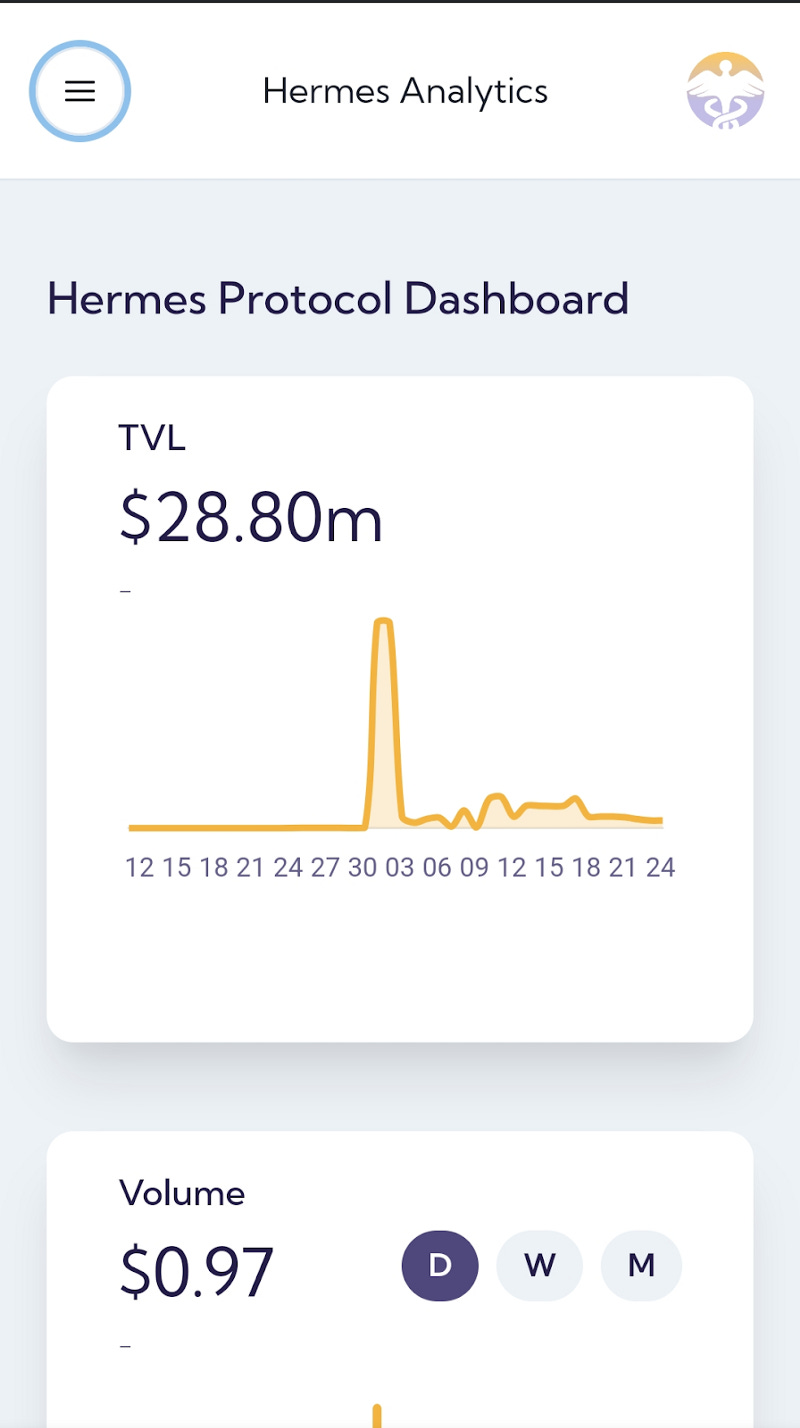Switch volume chart to weekly W

tap(540, 1265)
